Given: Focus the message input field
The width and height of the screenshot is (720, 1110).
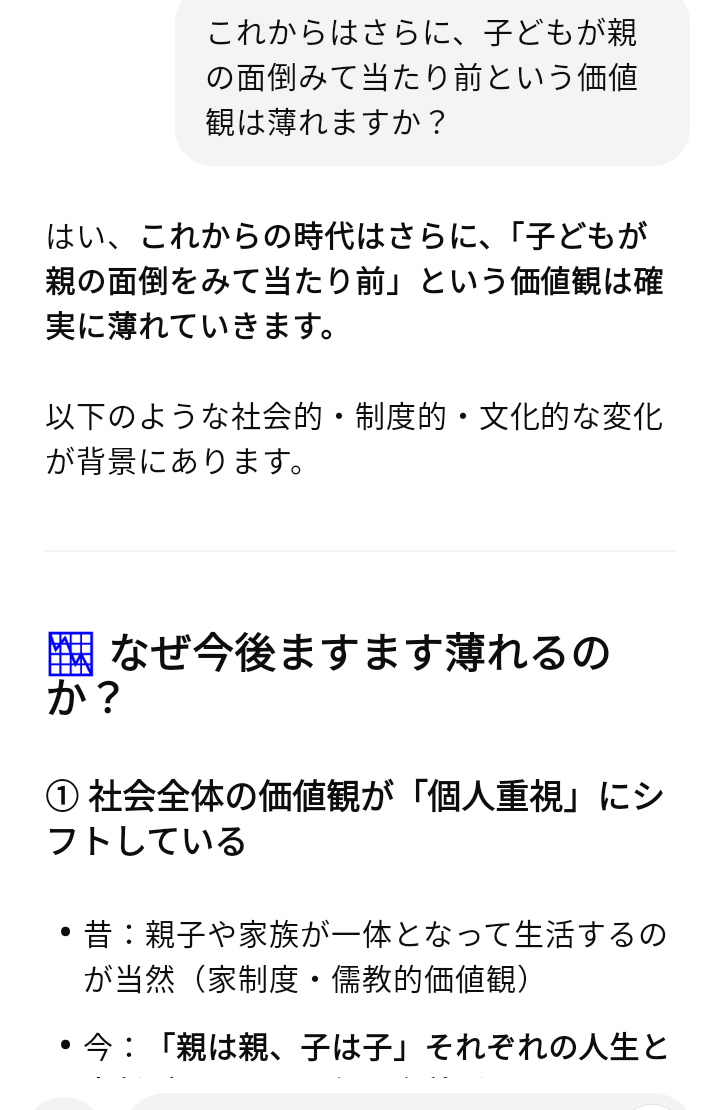Looking at the screenshot, I should point(380,1101).
